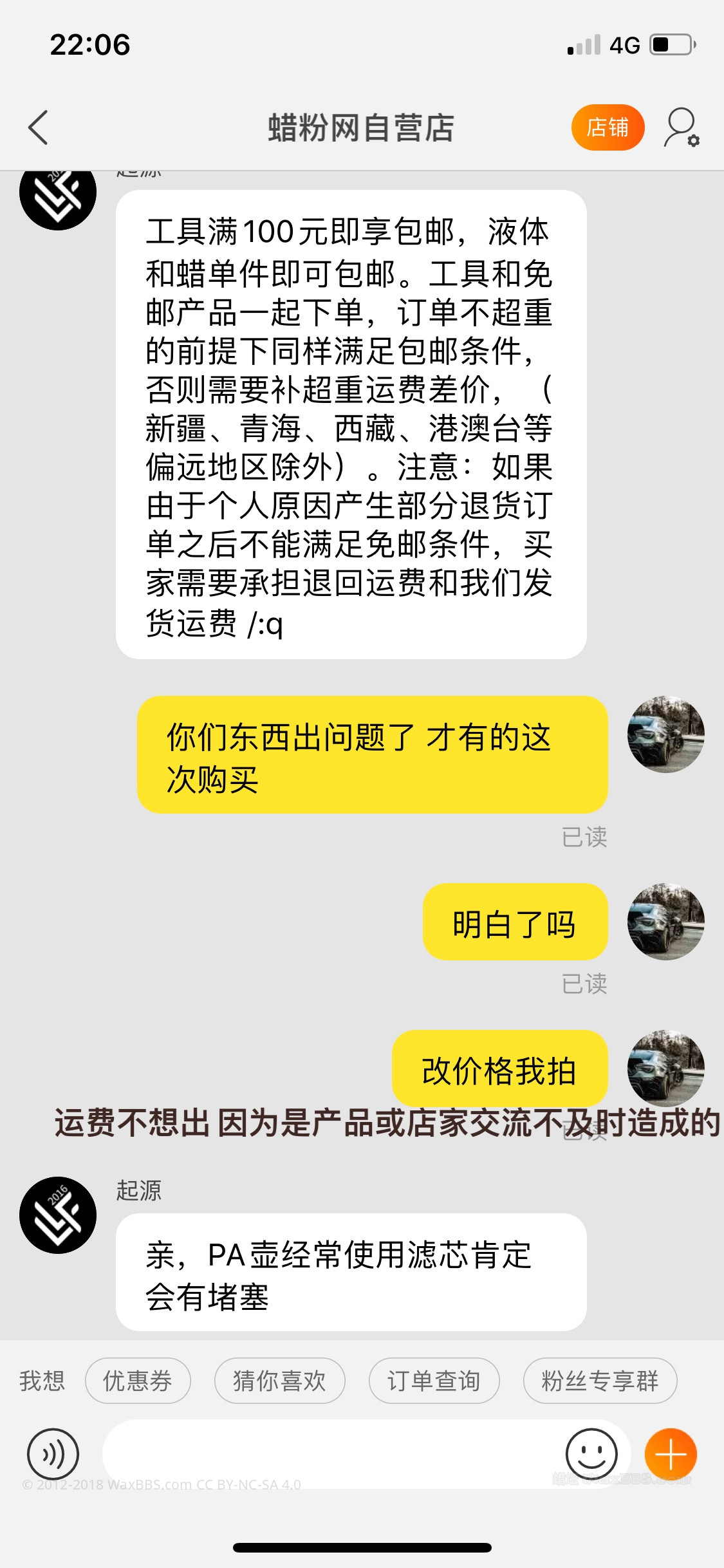The height and width of the screenshot is (1568, 724).
Task: Go back from the chat
Action: (x=39, y=127)
